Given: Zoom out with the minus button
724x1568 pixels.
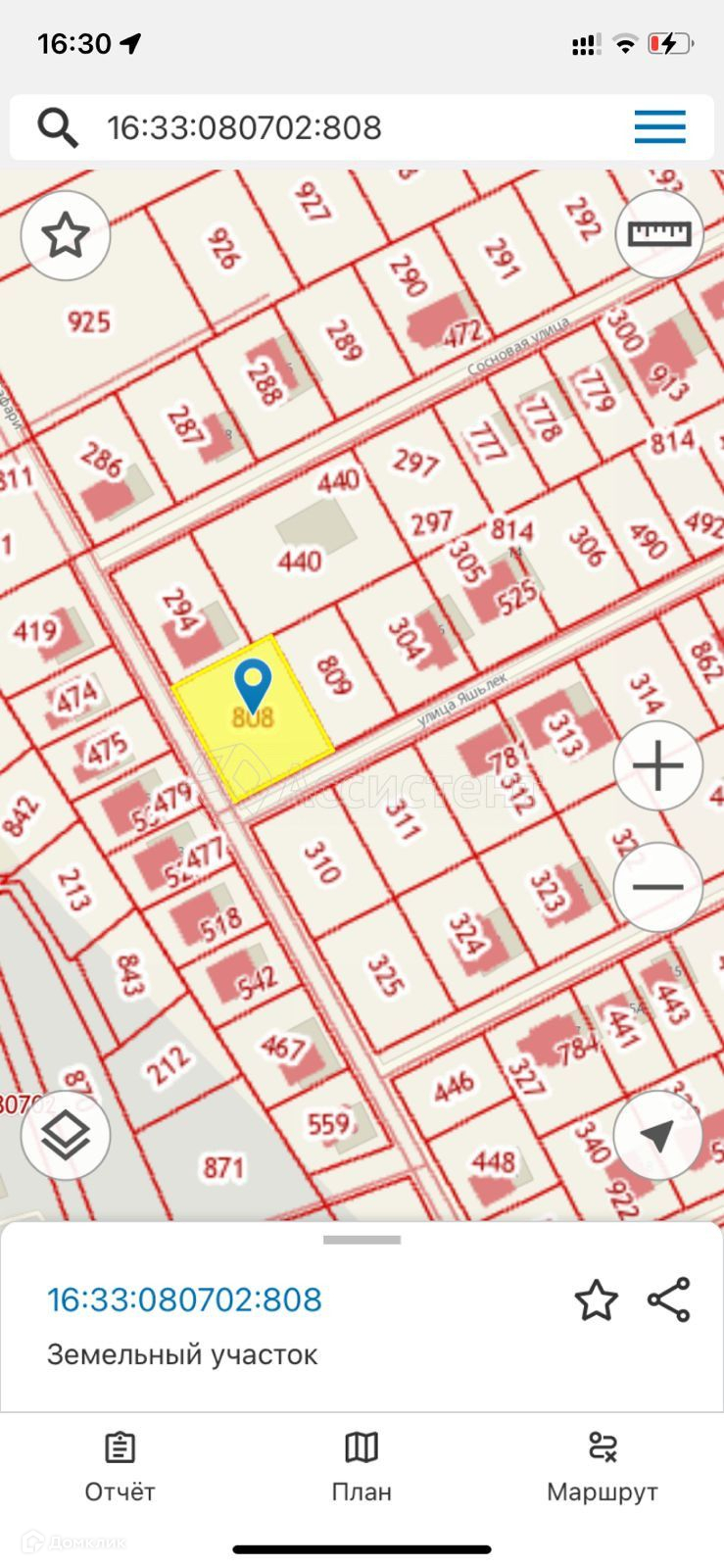Looking at the screenshot, I should point(658,887).
